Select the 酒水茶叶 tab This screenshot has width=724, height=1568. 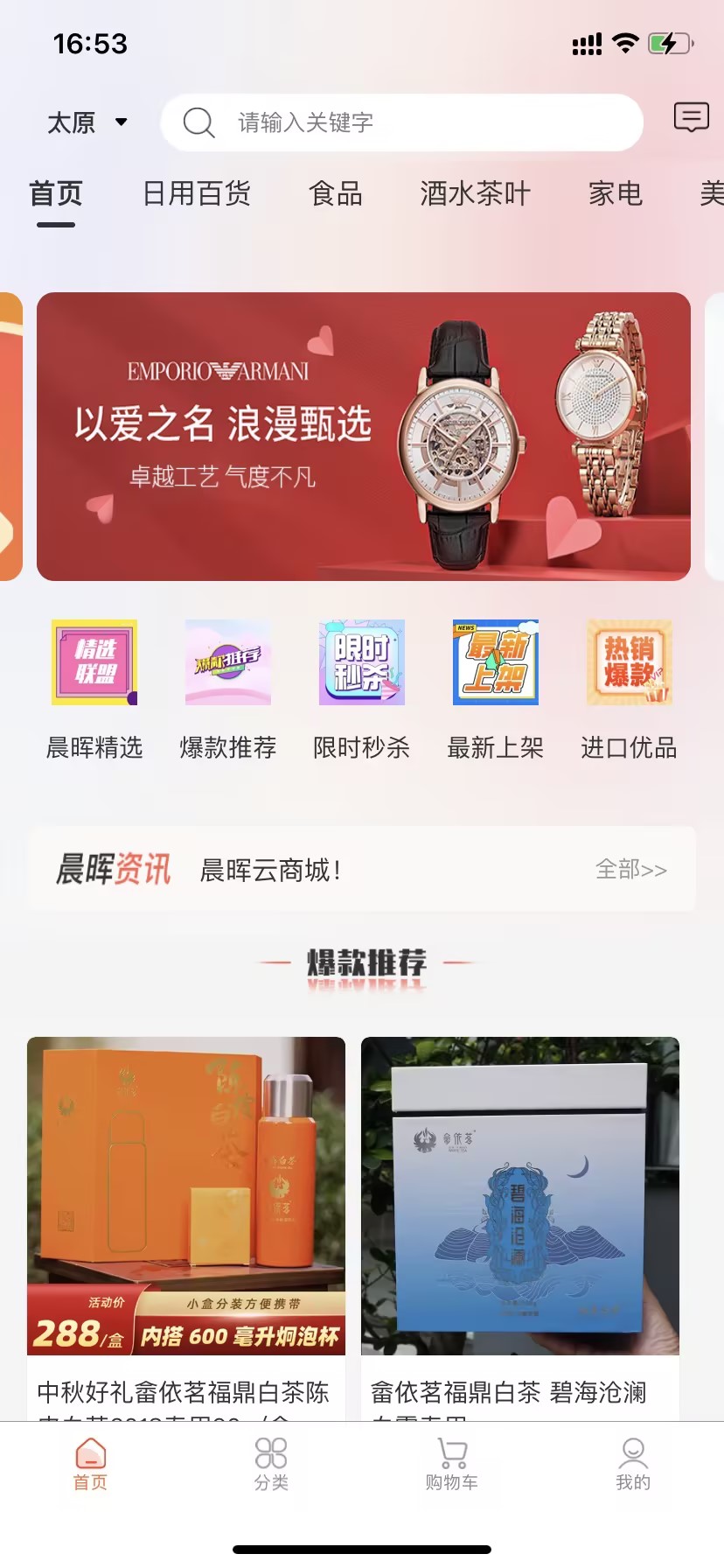click(473, 194)
